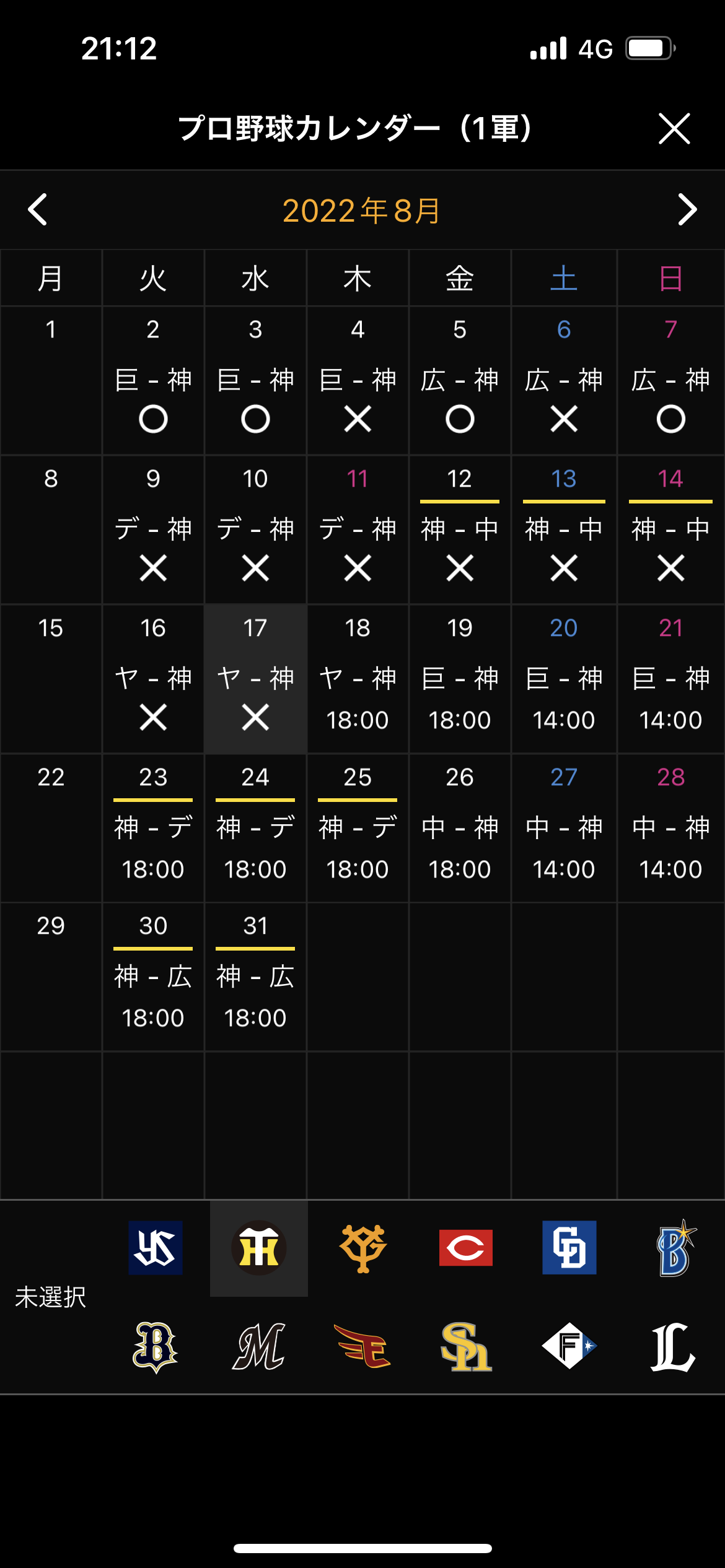The image size is (725, 1568).
Task: Select the Yomiuri Giants logo
Action: pyautogui.click(x=363, y=1248)
